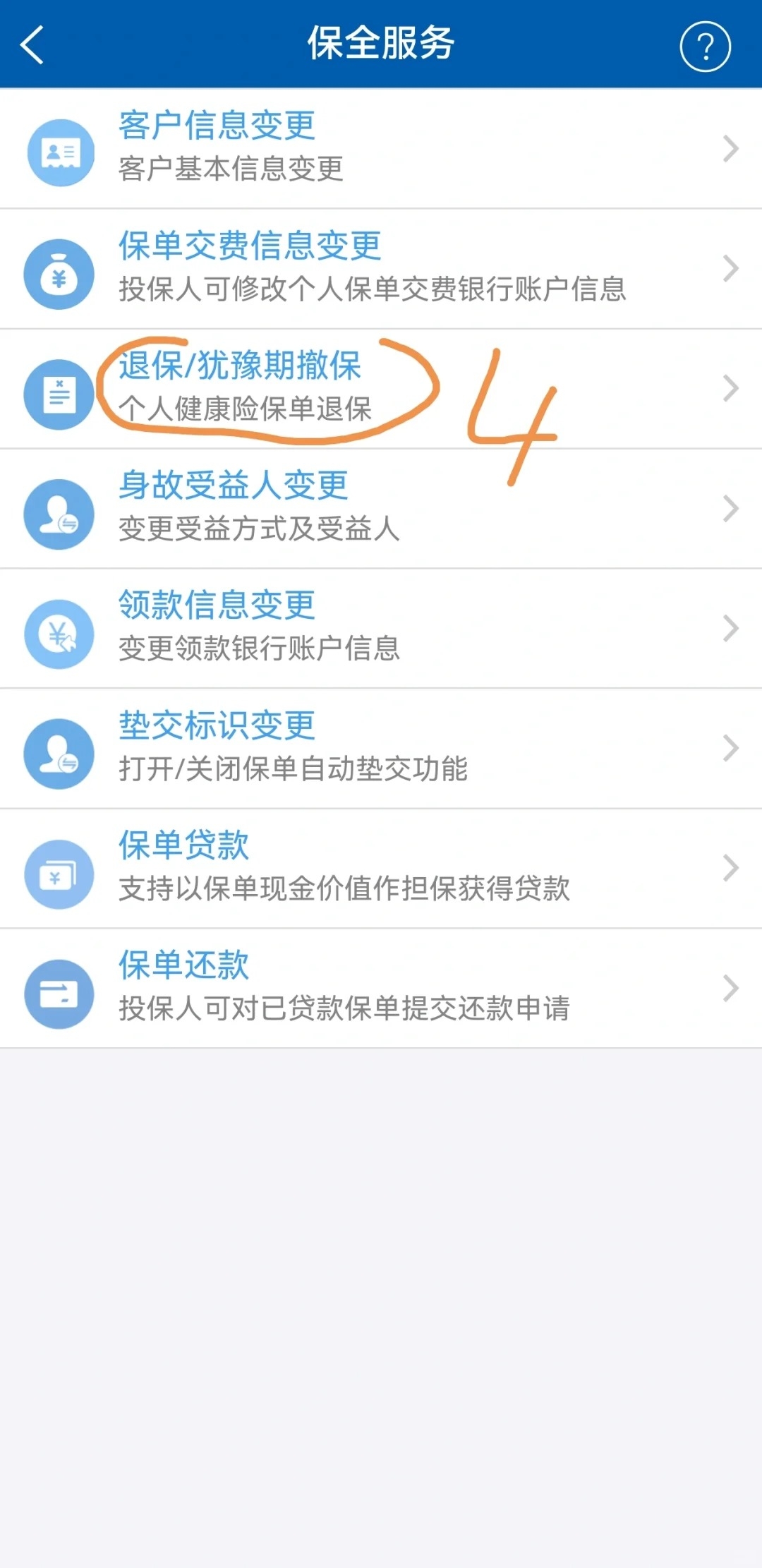Select 退保/犹豫期撤保 option
Viewport: 762px width, 1568px height.
(381, 389)
